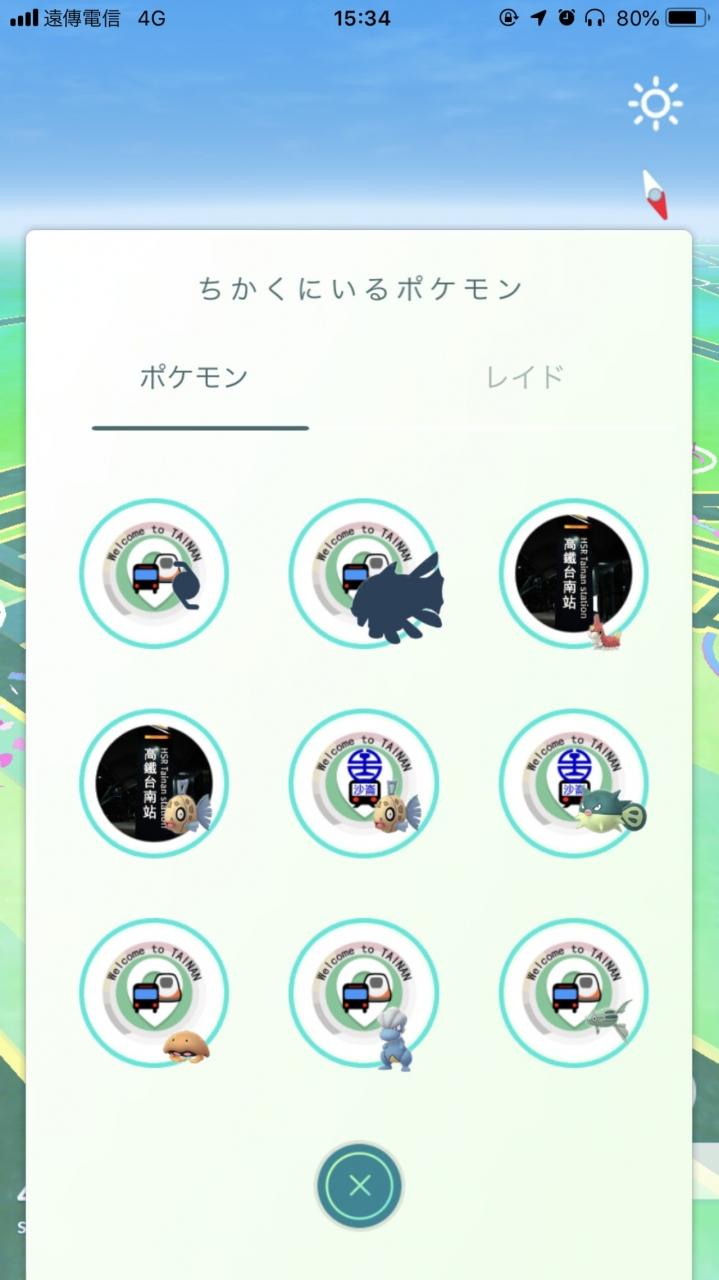Open the sunny weather icon

[655, 103]
